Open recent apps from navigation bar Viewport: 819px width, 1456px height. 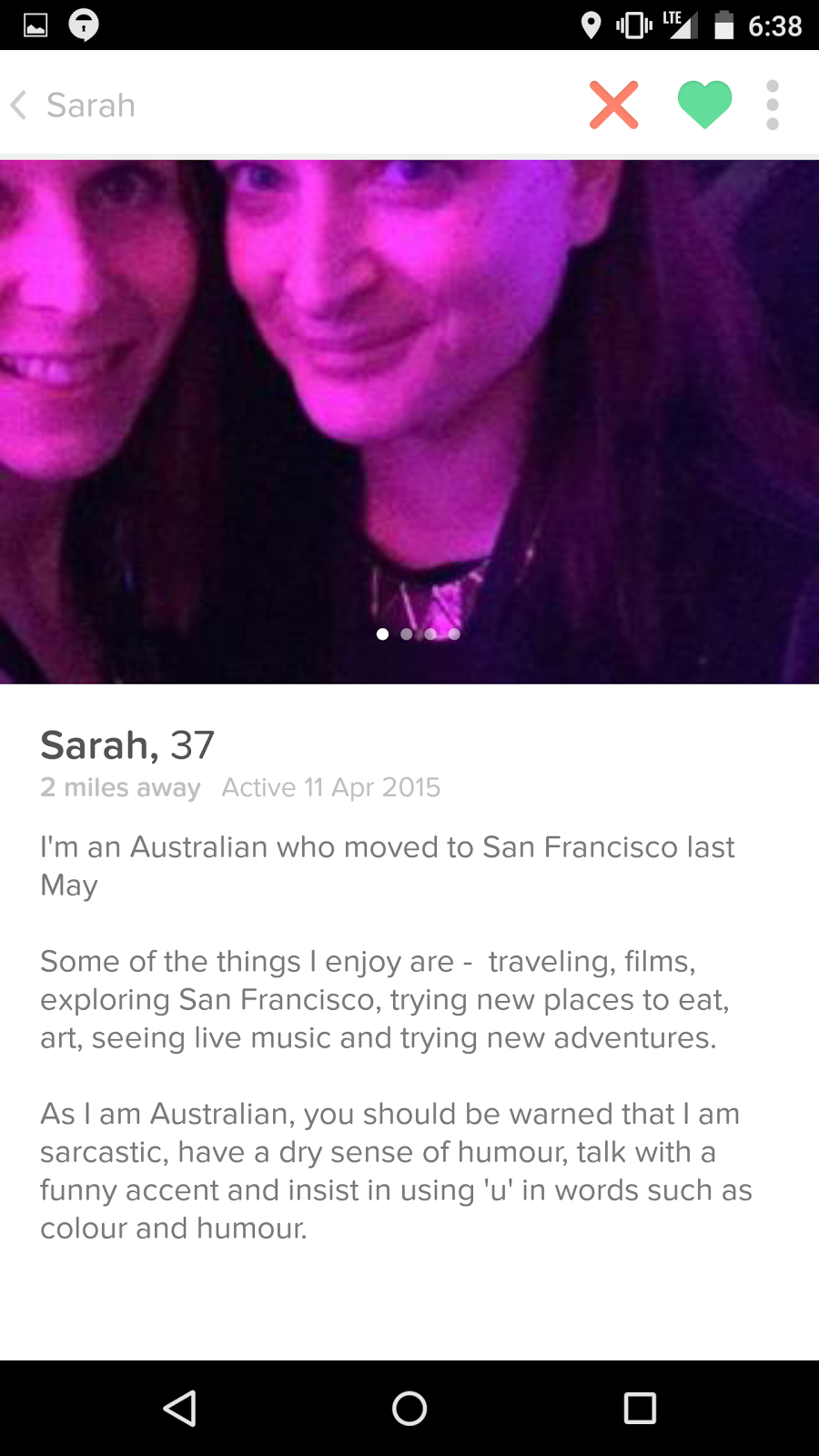pyautogui.click(x=640, y=1408)
